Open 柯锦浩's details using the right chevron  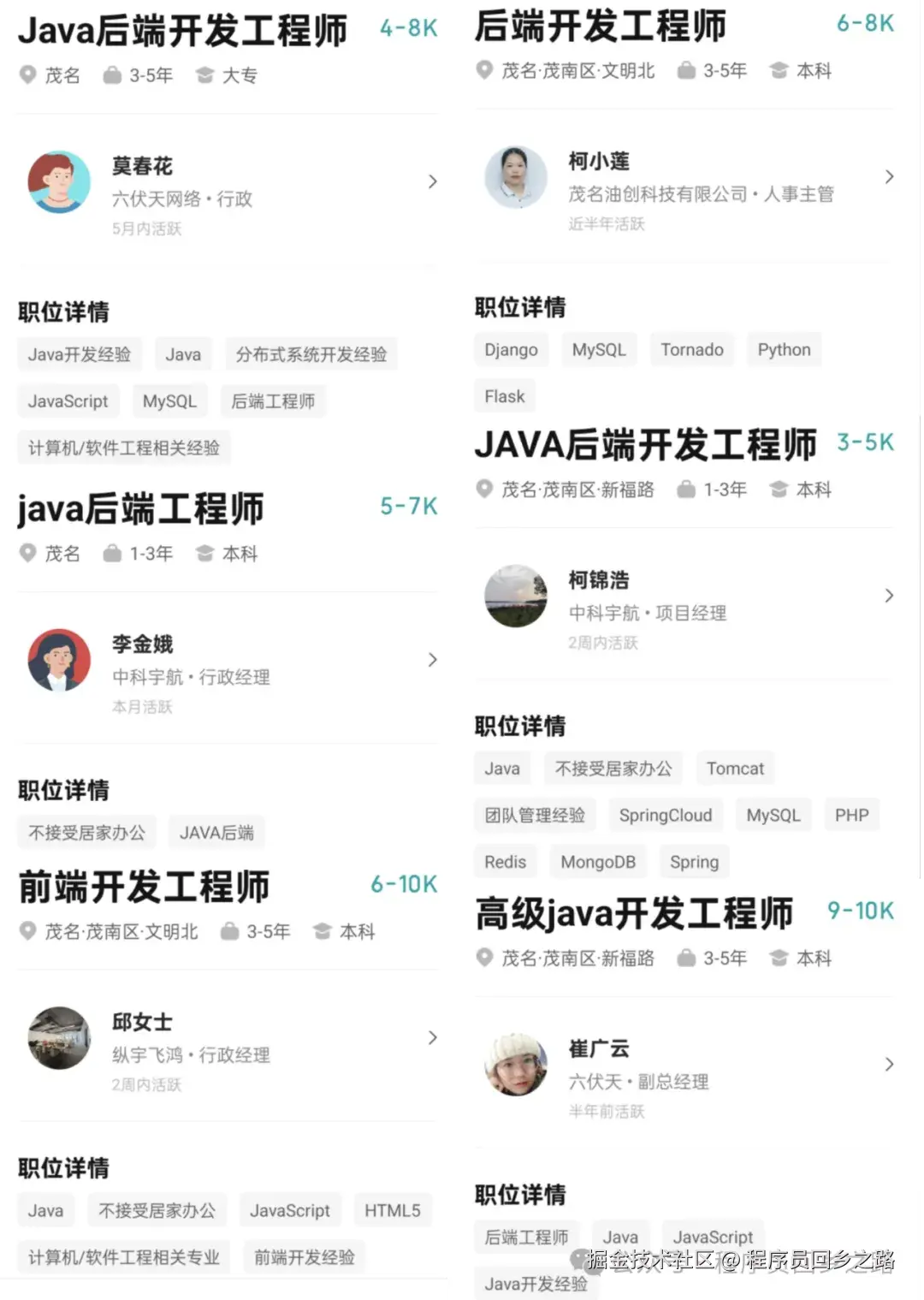pos(889,597)
